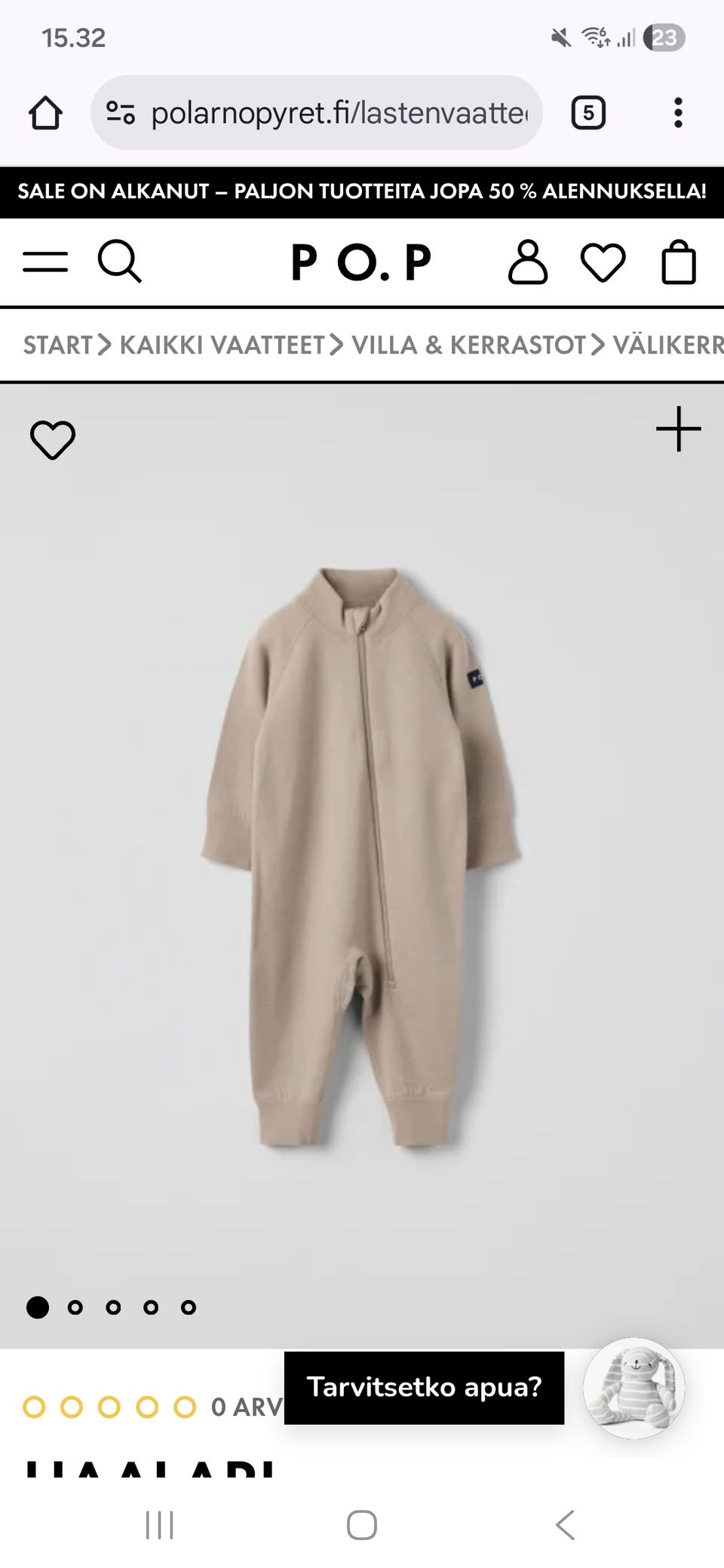Open KAIKKI VAATTEET breadcrumb

[x=222, y=345]
